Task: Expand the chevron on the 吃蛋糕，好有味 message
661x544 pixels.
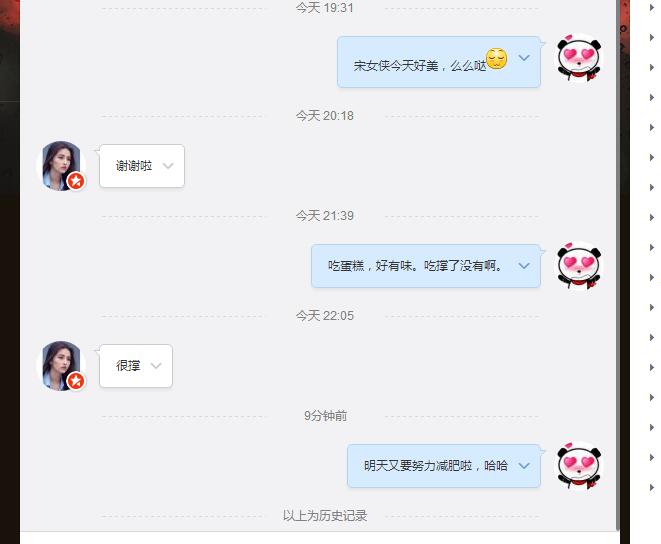Action: click(524, 265)
